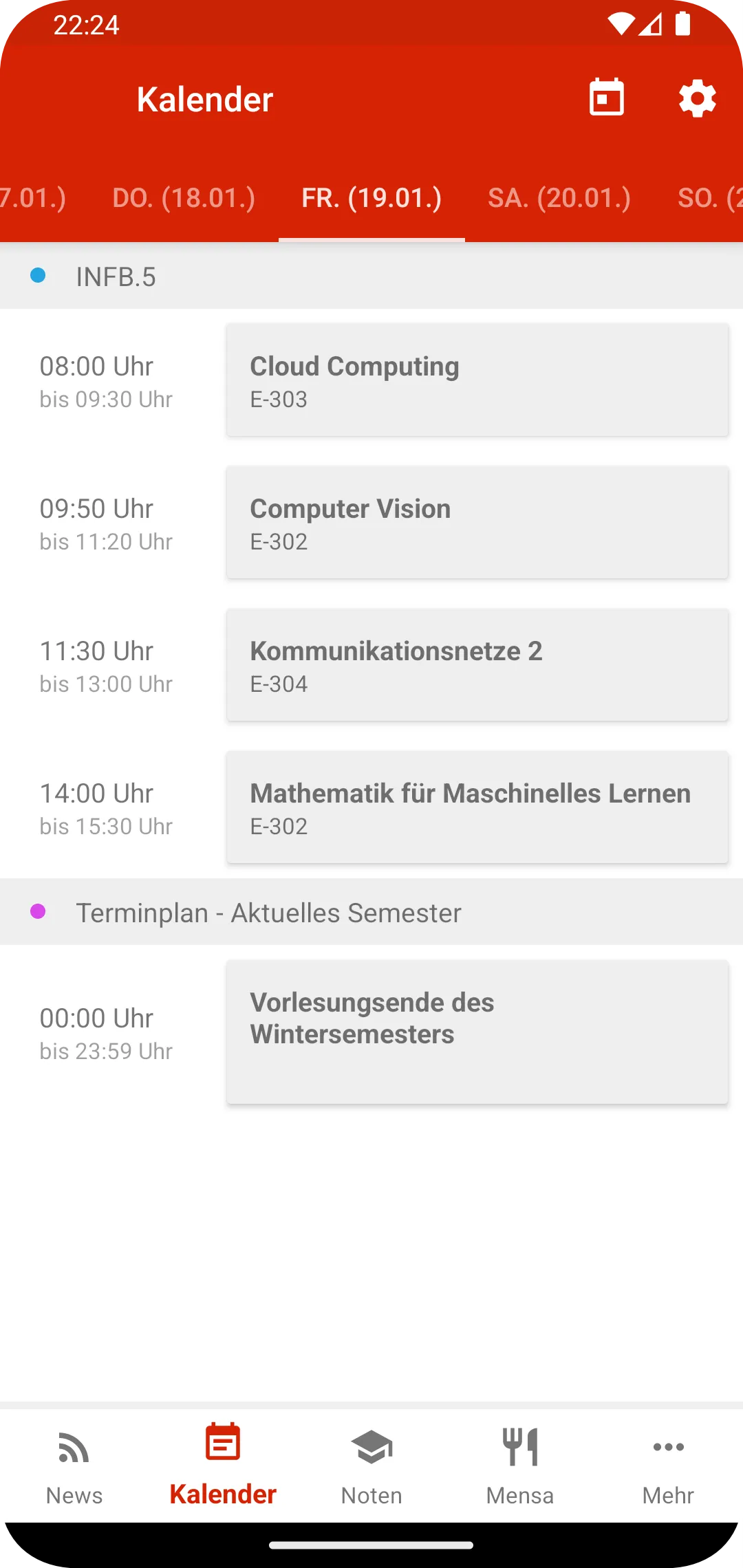The height and width of the screenshot is (1568, 743).
Task: Select the FR. (19.01.) day tab
Action: (x=371, y=198)
